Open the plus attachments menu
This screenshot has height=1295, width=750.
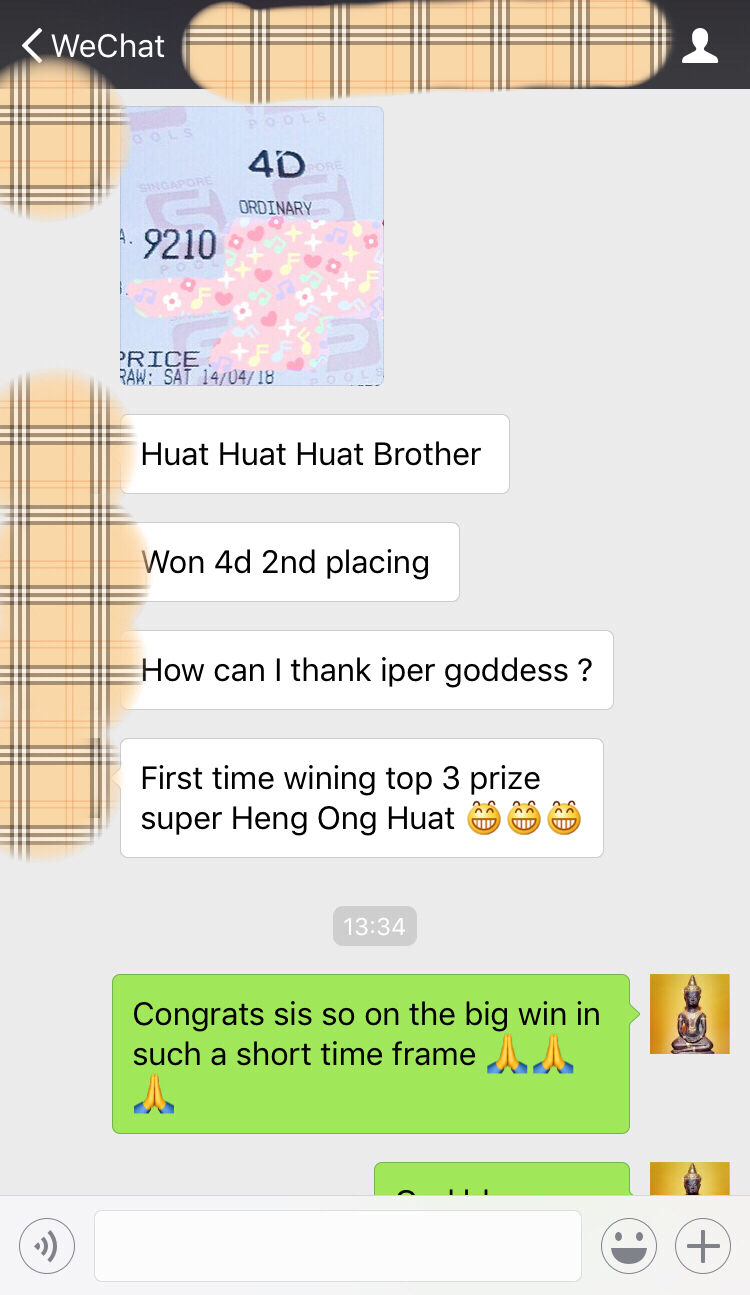(x=703, y=1246)
